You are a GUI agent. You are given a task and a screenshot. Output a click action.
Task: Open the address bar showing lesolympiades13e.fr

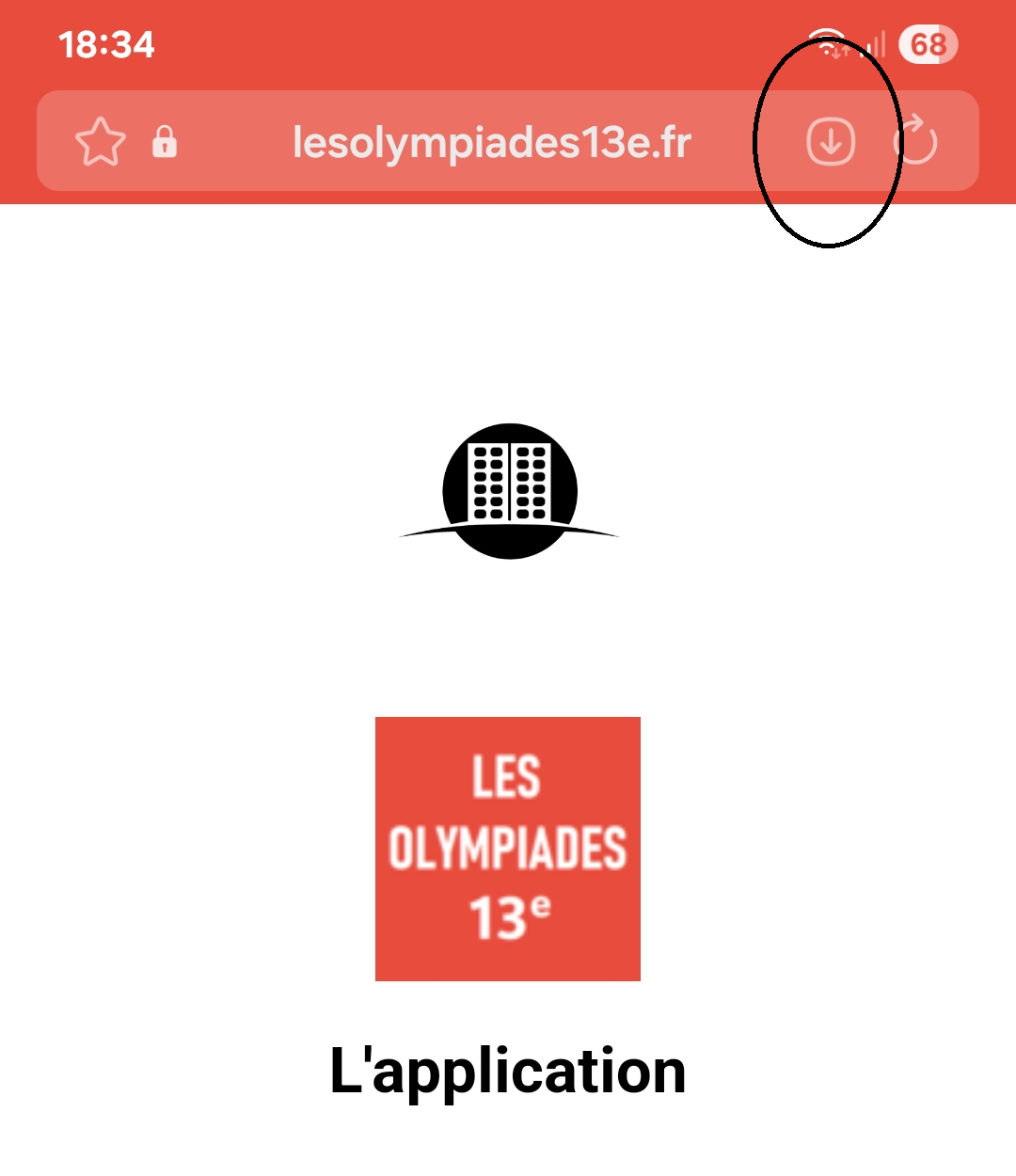(x=491, y=142)
